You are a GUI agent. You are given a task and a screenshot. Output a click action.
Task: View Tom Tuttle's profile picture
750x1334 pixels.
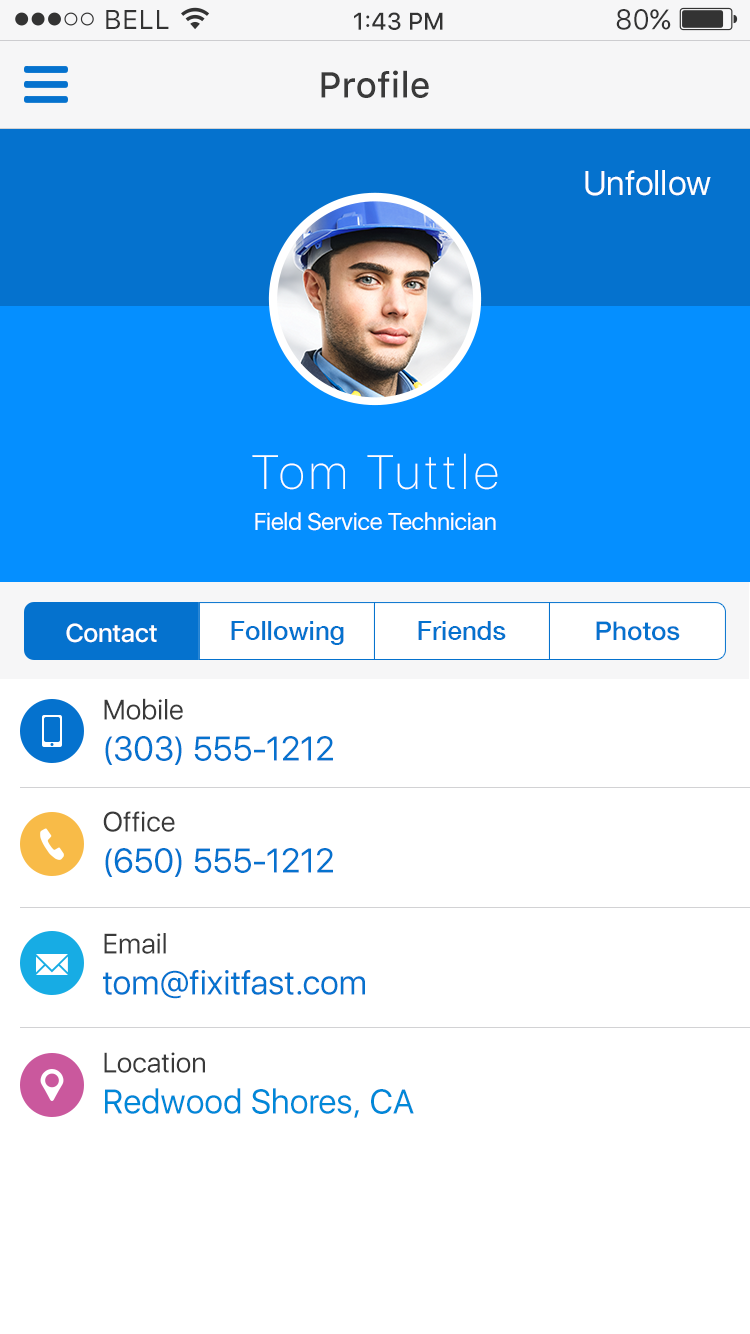click(375, 299)
